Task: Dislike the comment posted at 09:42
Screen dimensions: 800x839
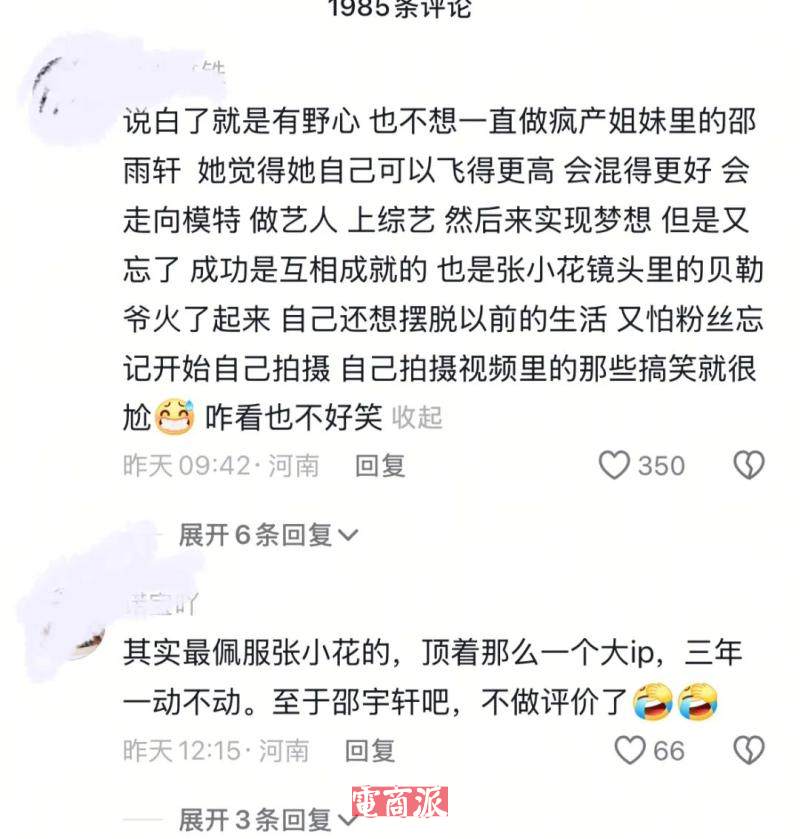Action: point(749,465)
